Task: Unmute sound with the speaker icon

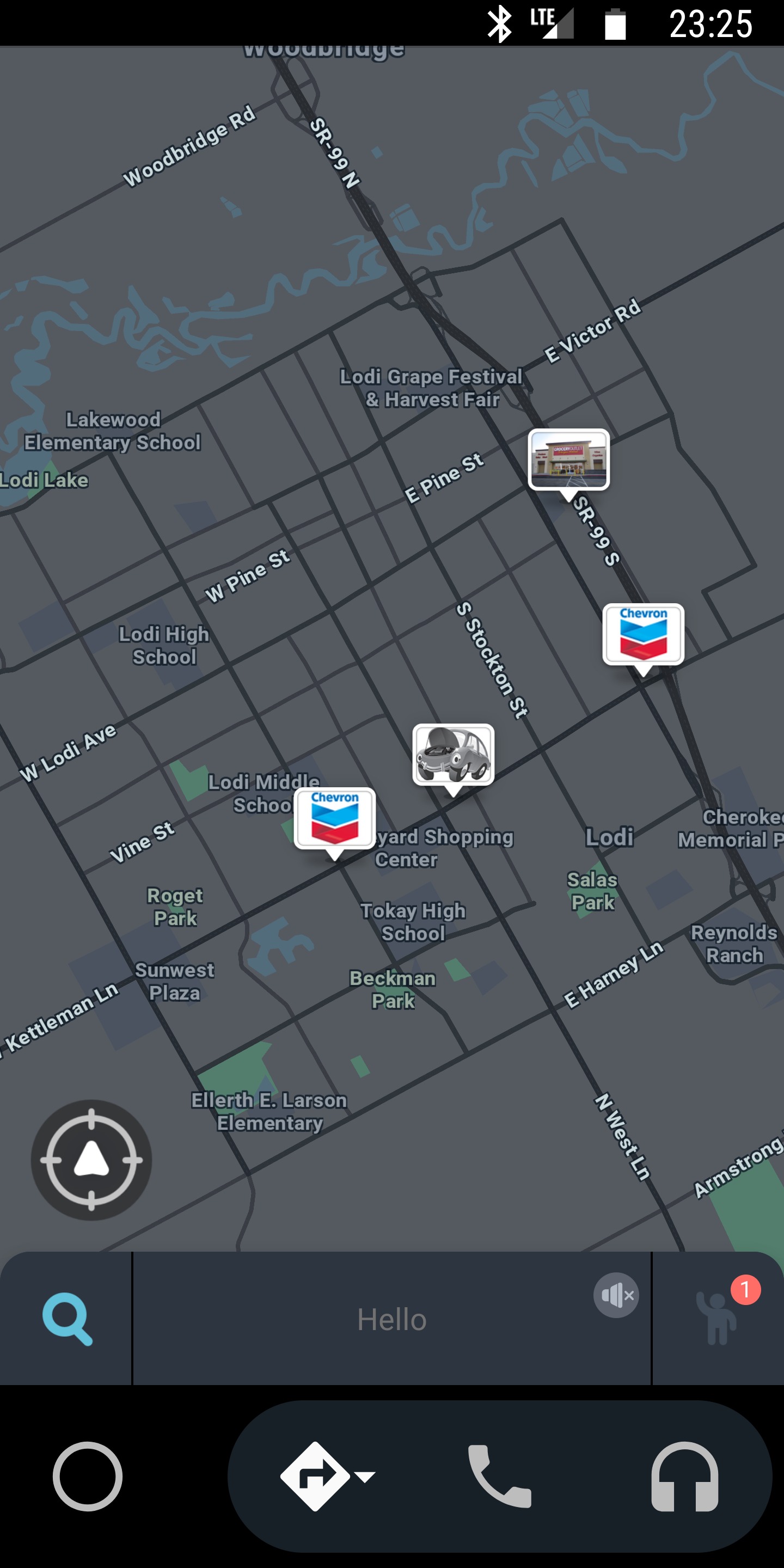Action: click(x=616, y=1295)
